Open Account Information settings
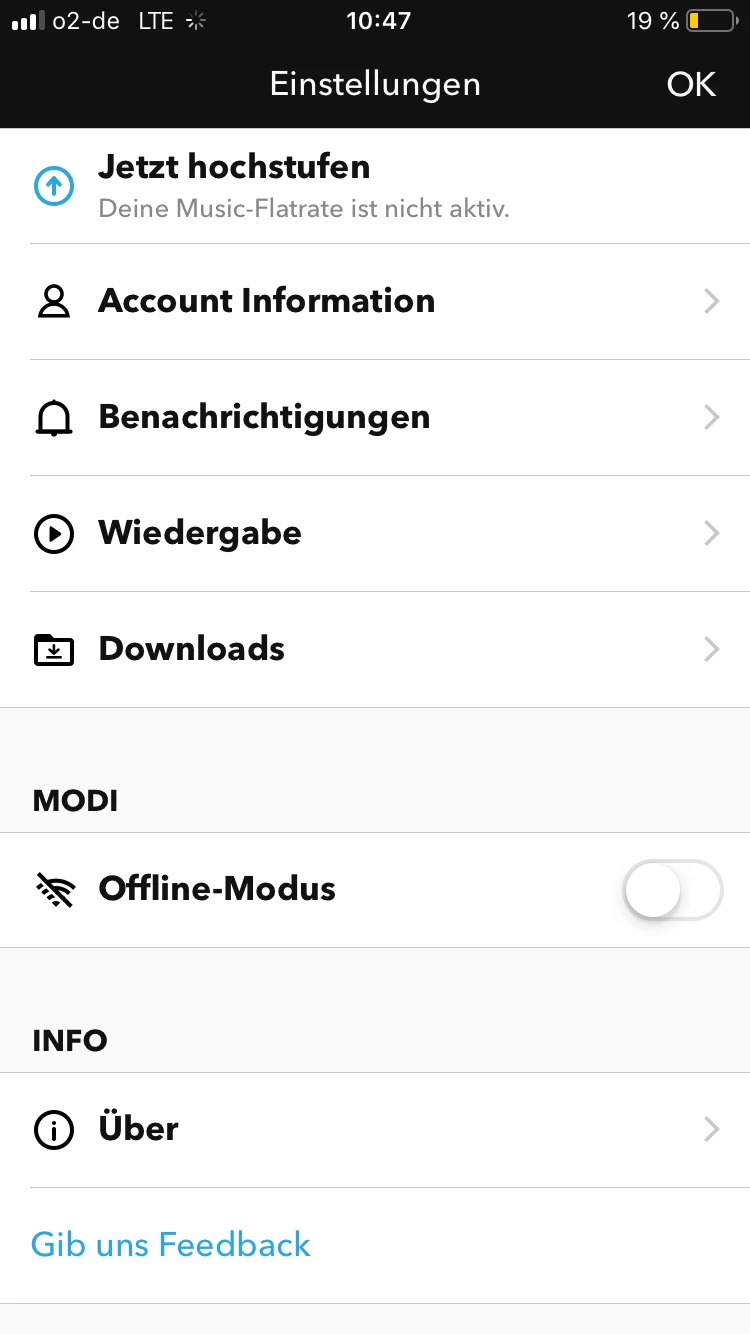This screenshot has height=1334, width=750. coord(266,301)
